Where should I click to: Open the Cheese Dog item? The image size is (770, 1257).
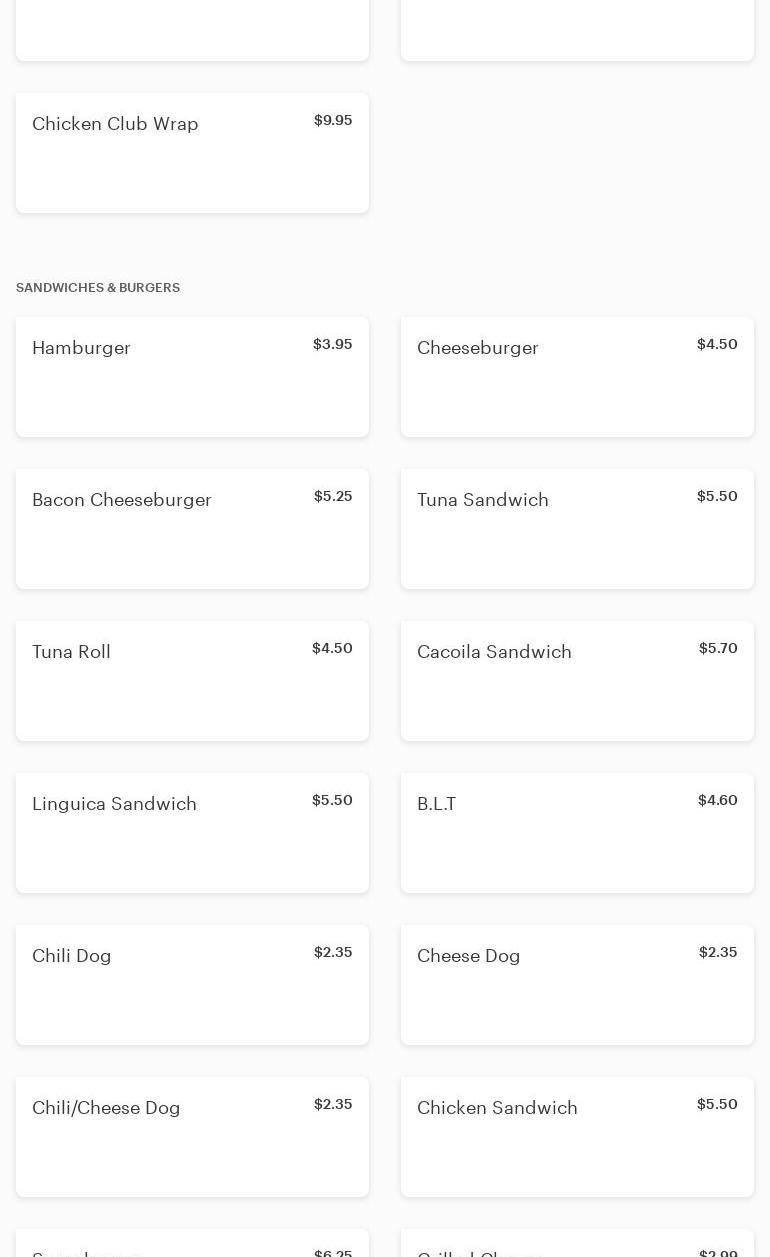coord(577,985)
